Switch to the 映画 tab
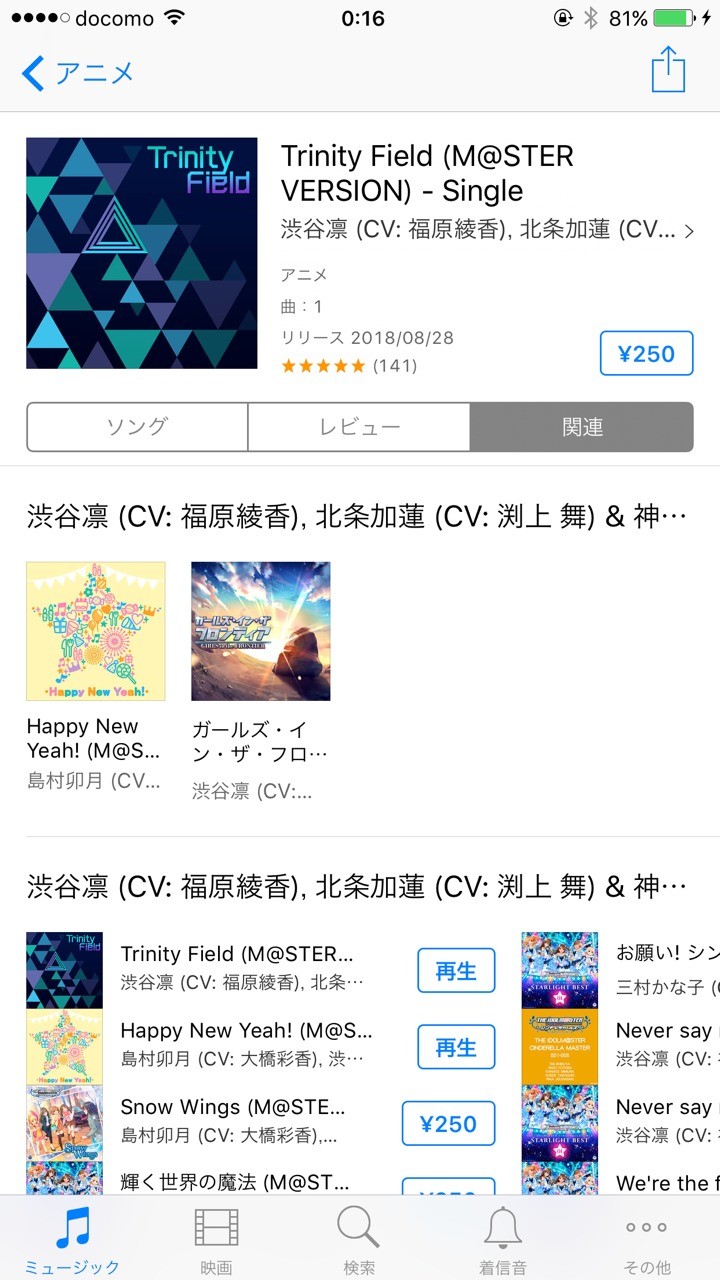This screenshot has height=1280, width=720. [x=216, y=1238]
